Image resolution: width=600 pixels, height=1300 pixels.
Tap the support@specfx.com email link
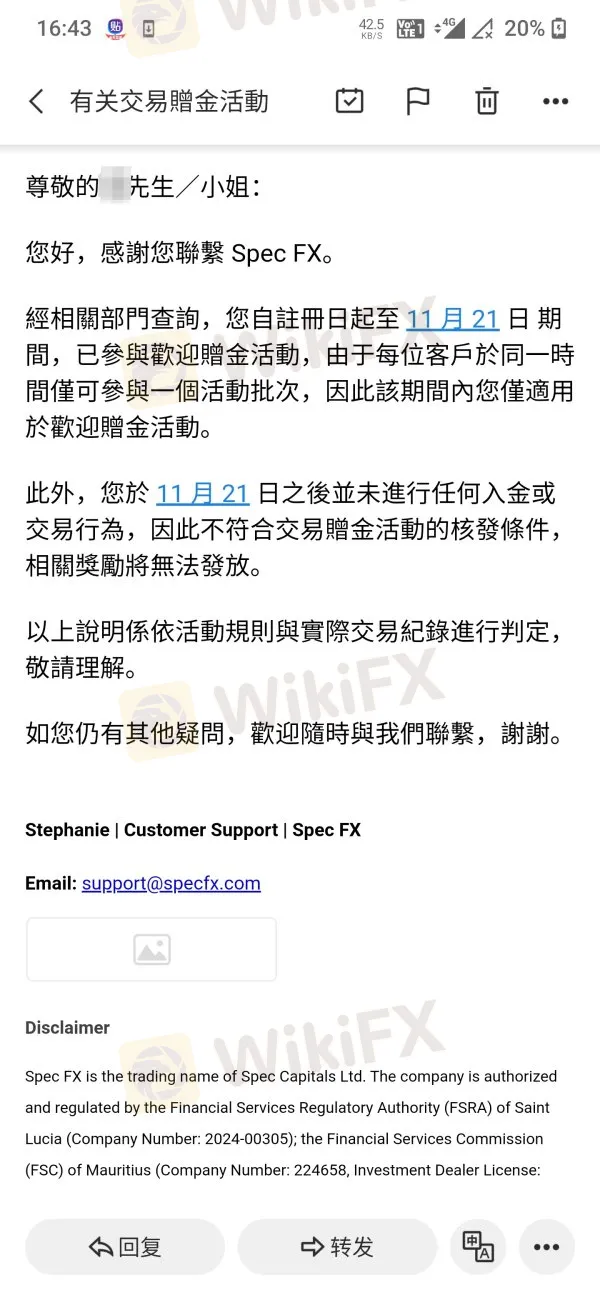pos(171,883)
